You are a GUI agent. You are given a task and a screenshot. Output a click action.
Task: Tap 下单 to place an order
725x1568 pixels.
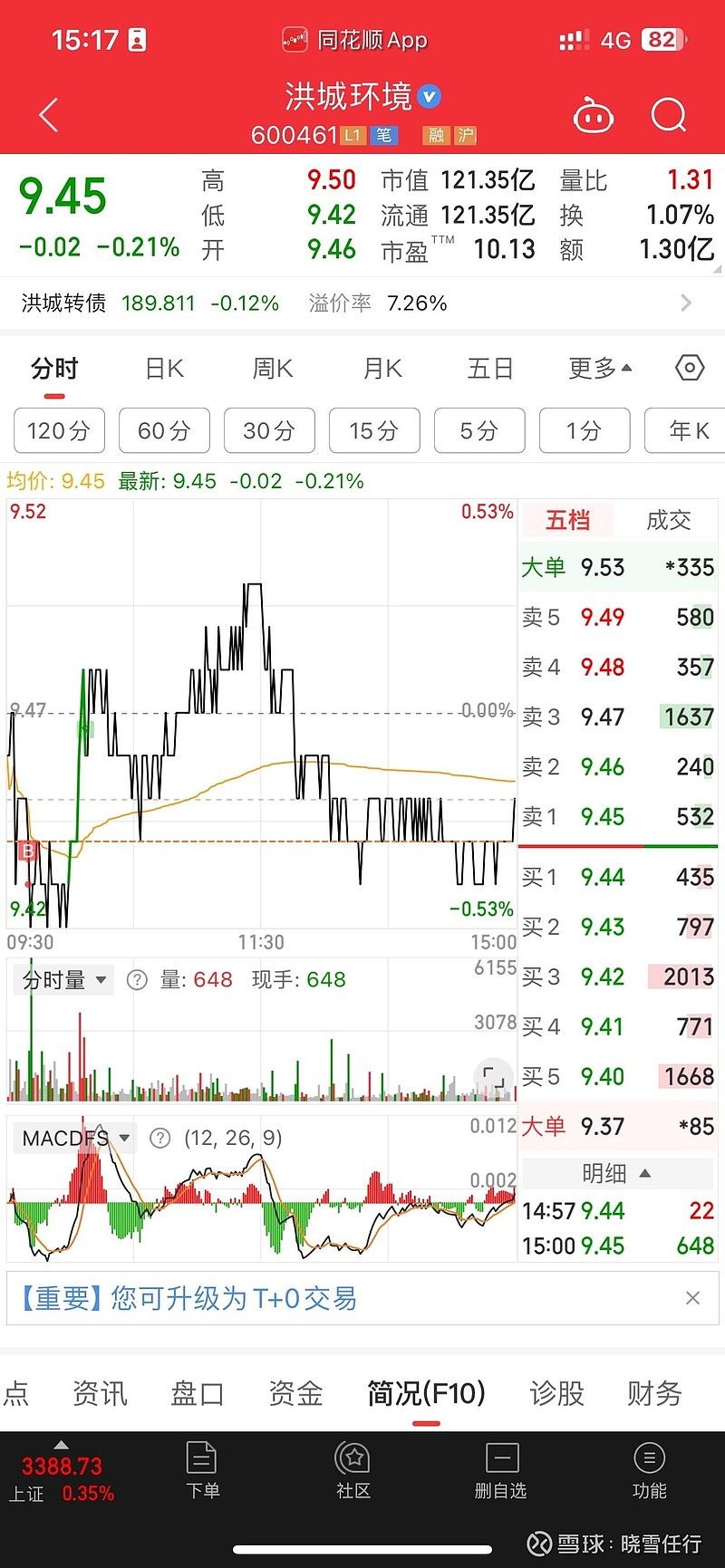(x=202, y=1471)
